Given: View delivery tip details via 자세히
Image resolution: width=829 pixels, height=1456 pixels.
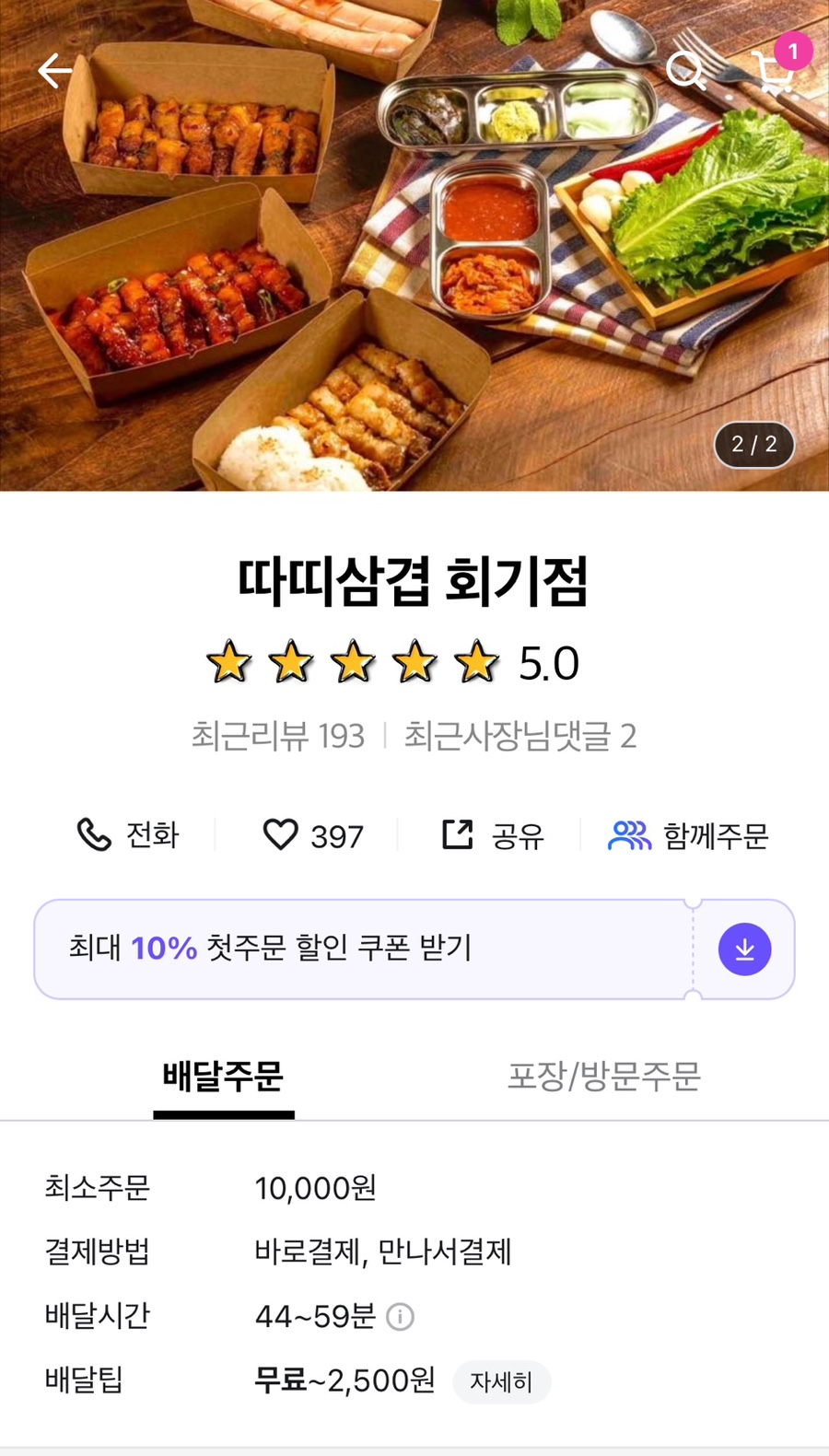Looking at the screenshot, I should tap(501, 1381).
